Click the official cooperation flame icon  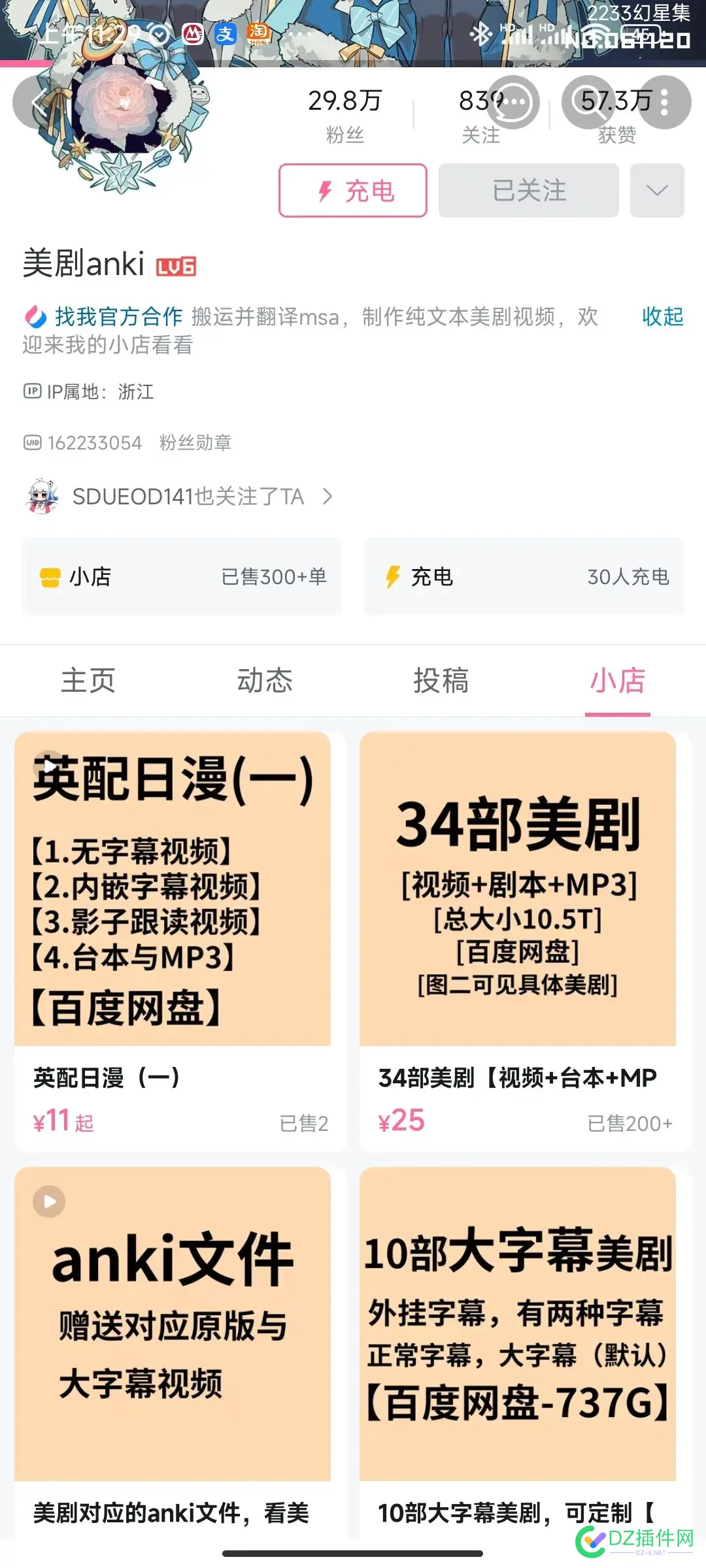(x=36, y=317)
